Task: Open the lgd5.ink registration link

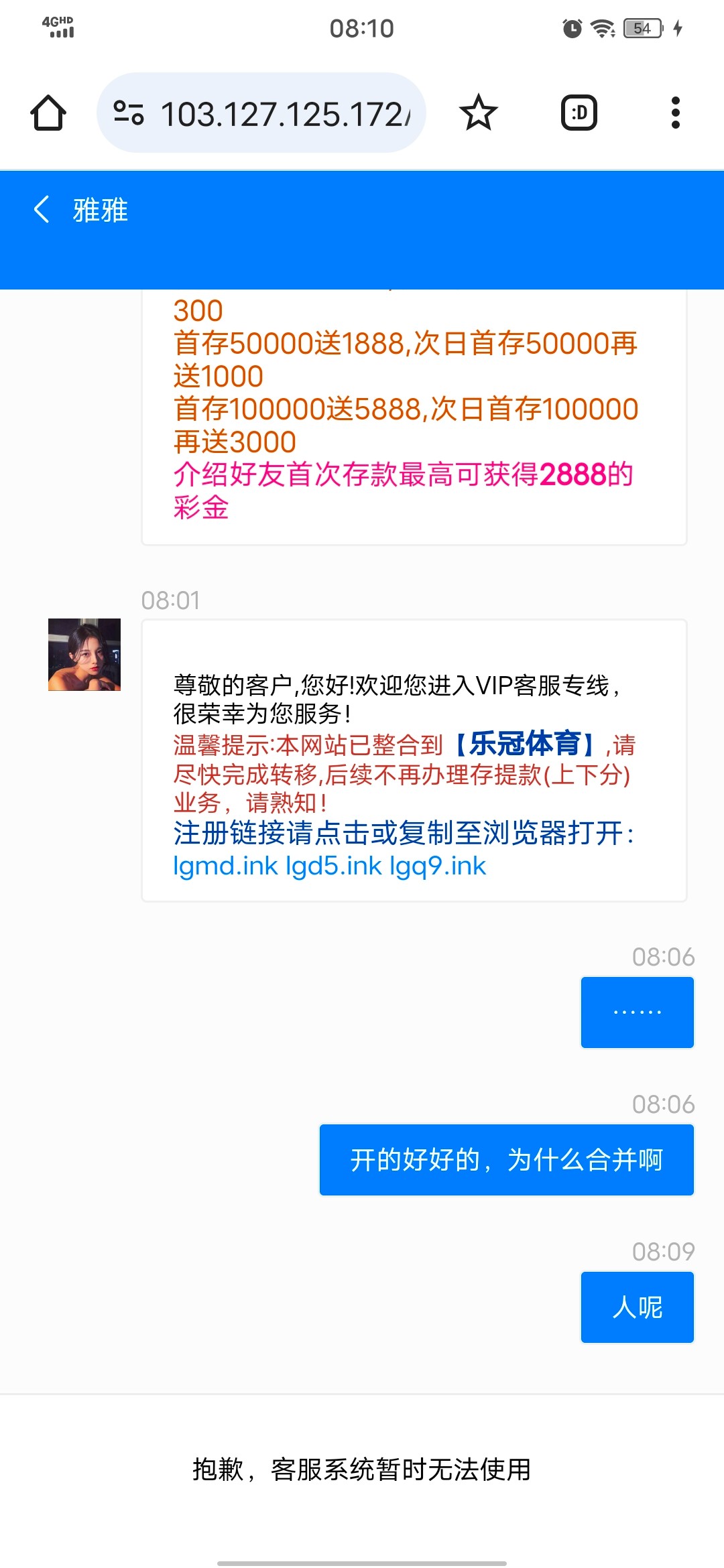Action: (x=334, y=866)
